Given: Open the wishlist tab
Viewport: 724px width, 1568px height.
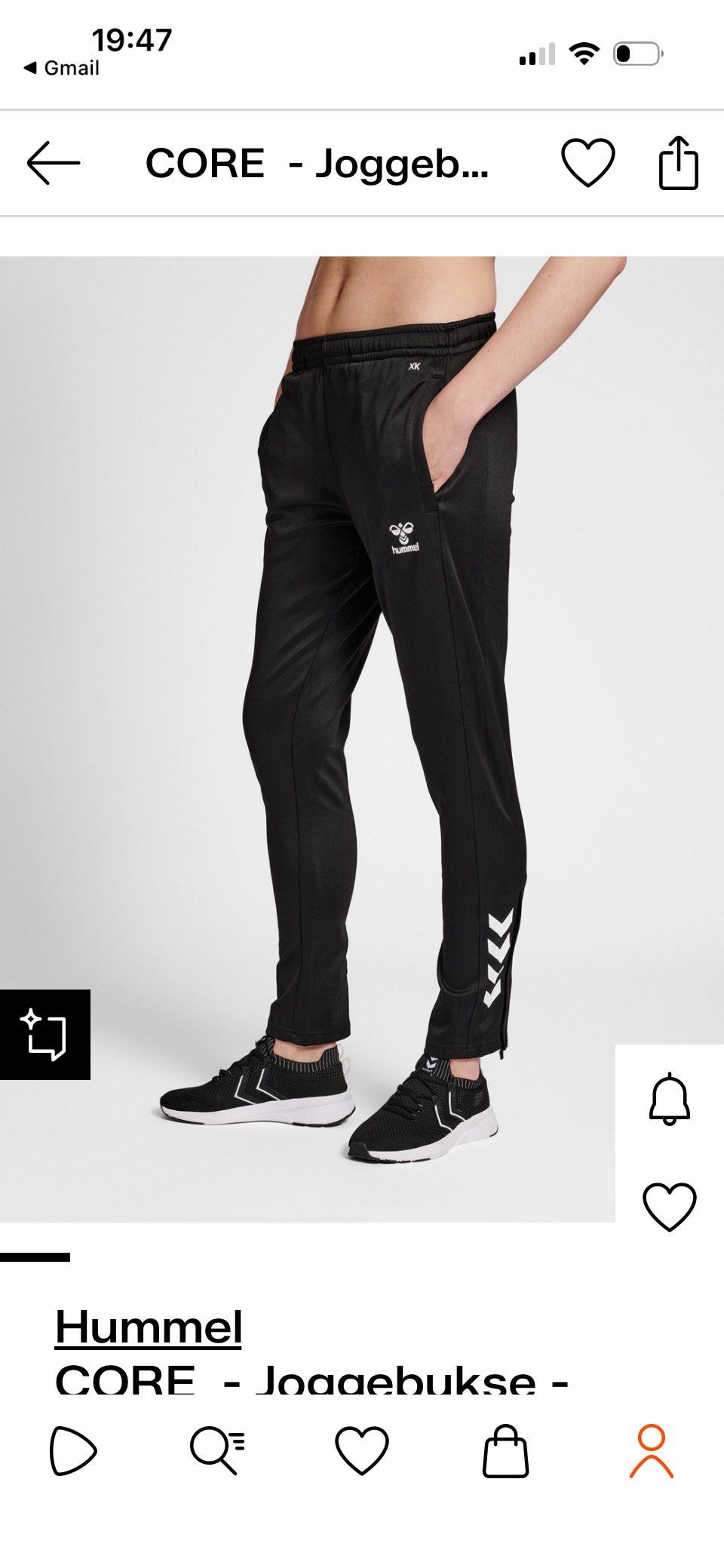Looking at the screenshot, I should (362, 1450).
